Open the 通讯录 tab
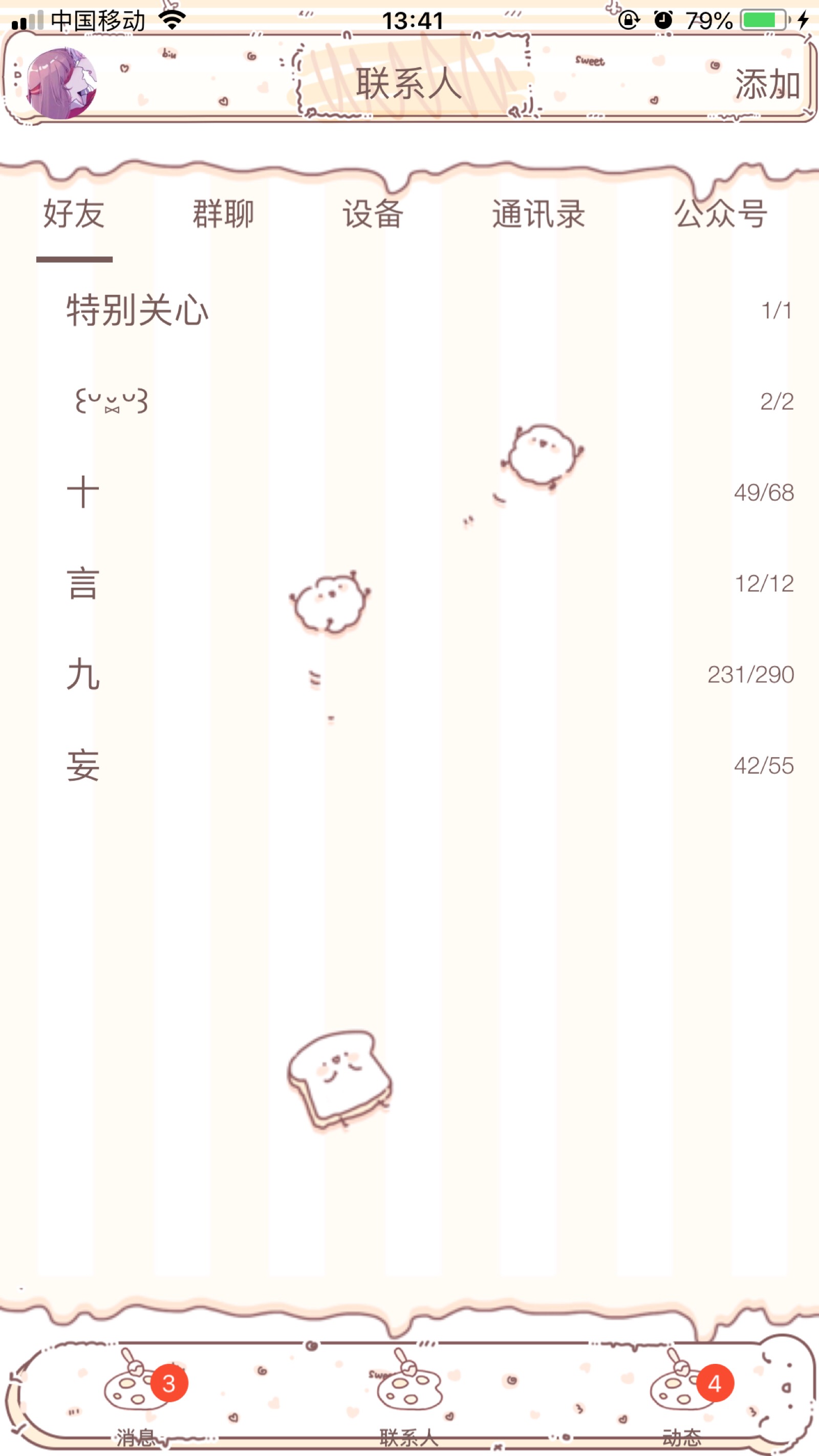The height and width of the screenshot is (1456, 819). 538,214
